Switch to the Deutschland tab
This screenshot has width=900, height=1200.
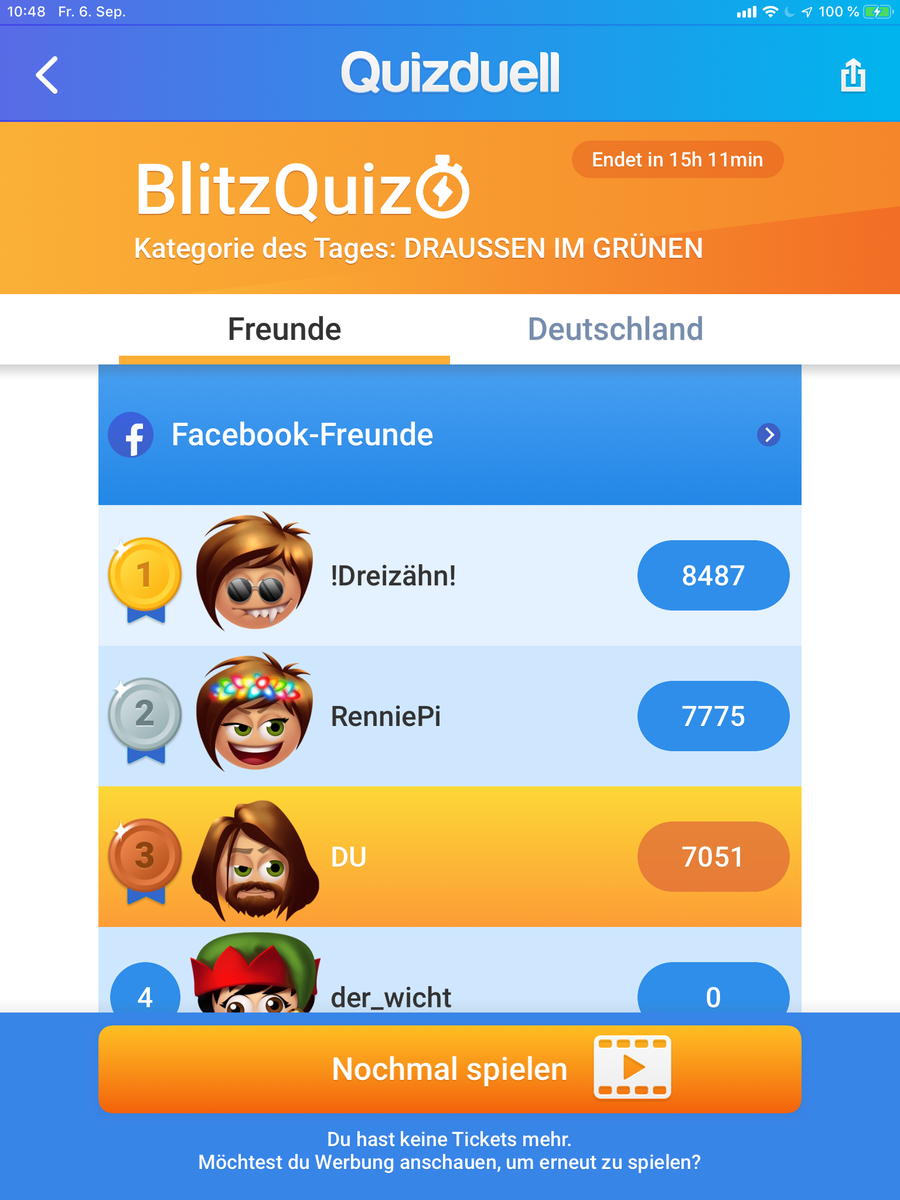615,329
